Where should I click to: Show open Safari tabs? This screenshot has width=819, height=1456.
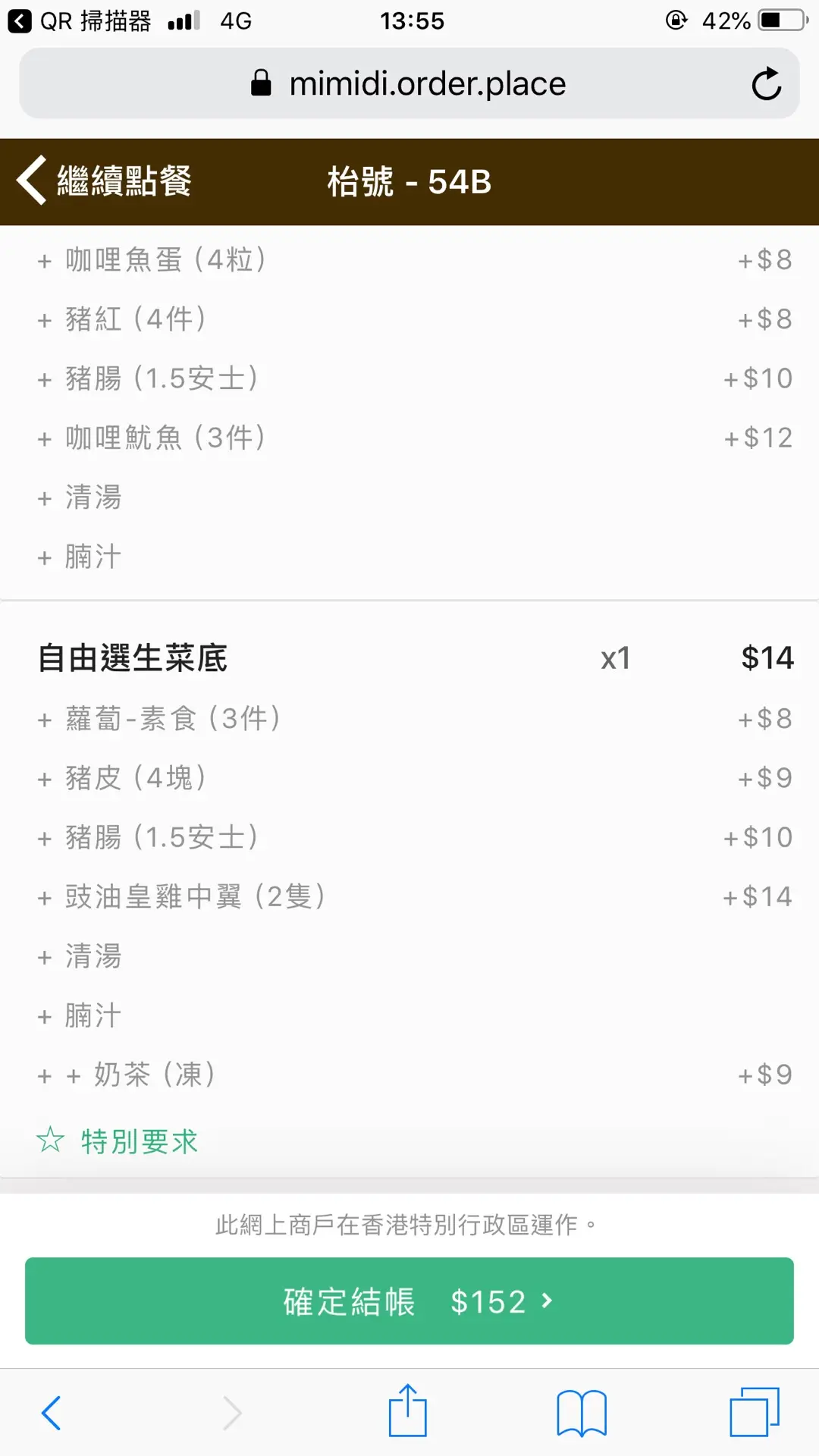[x=754, y=1412]
